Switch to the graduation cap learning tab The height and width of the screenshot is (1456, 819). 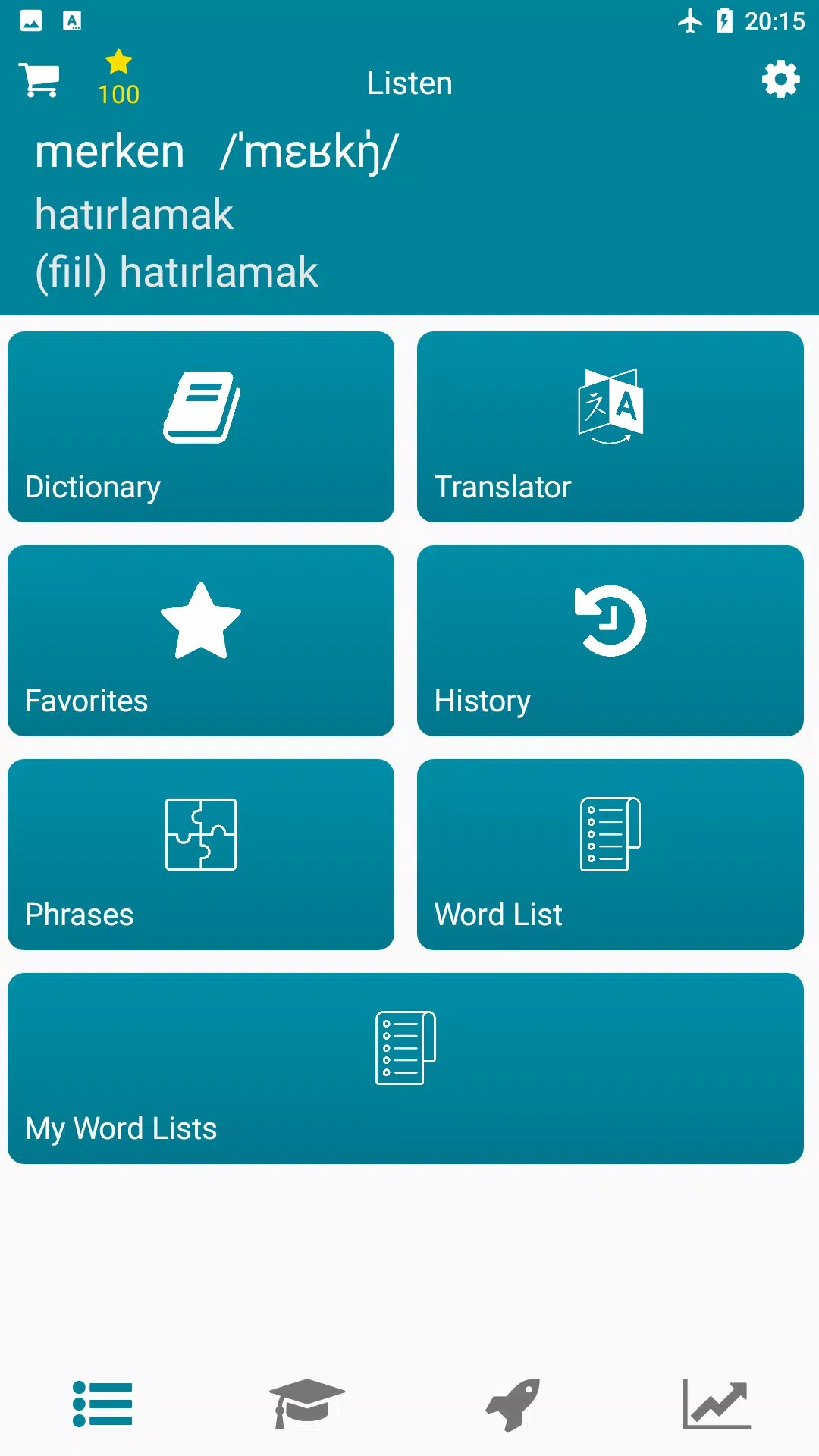tap(307, 1404)
